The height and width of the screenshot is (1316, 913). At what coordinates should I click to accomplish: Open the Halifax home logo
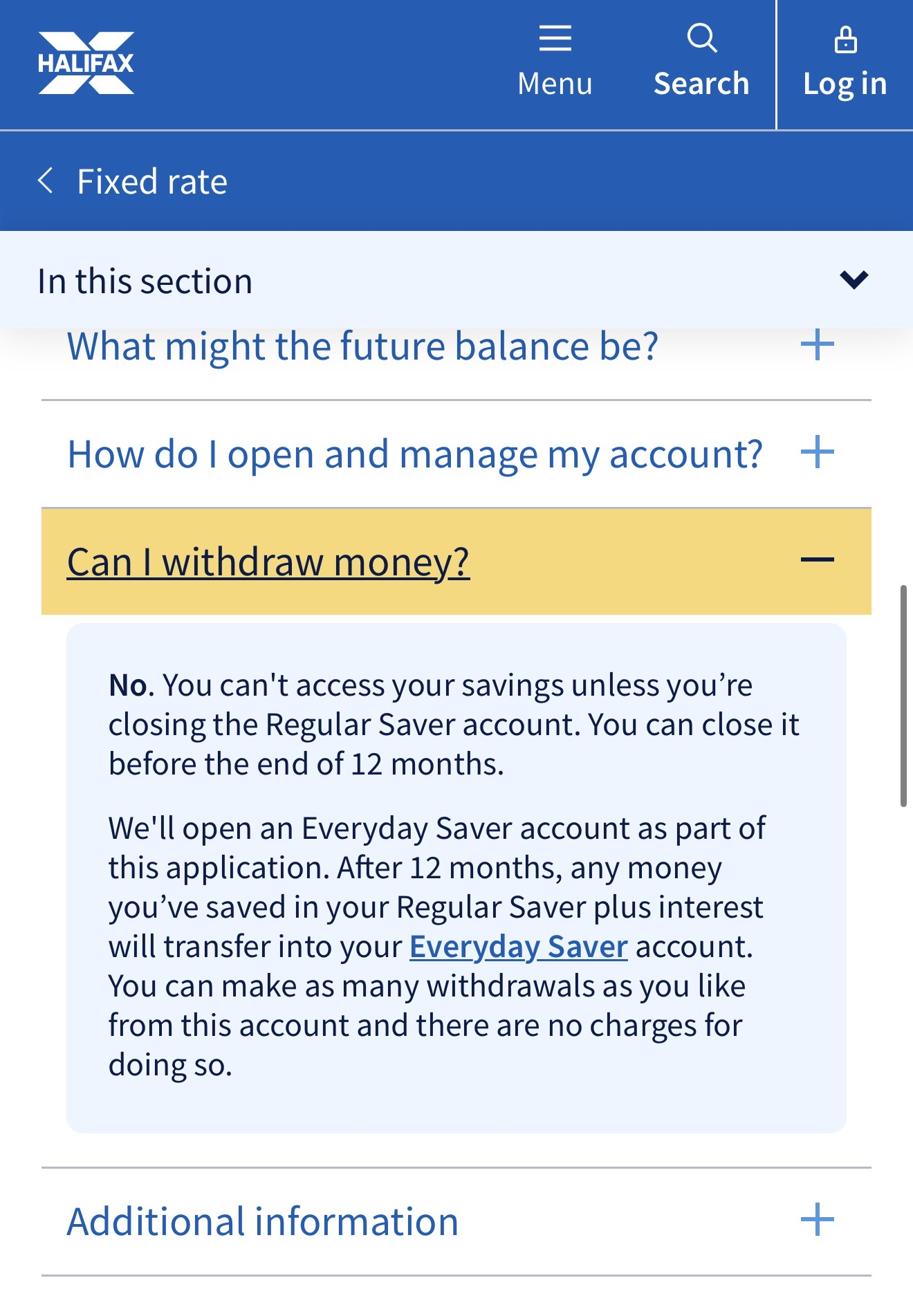(86, 63)
